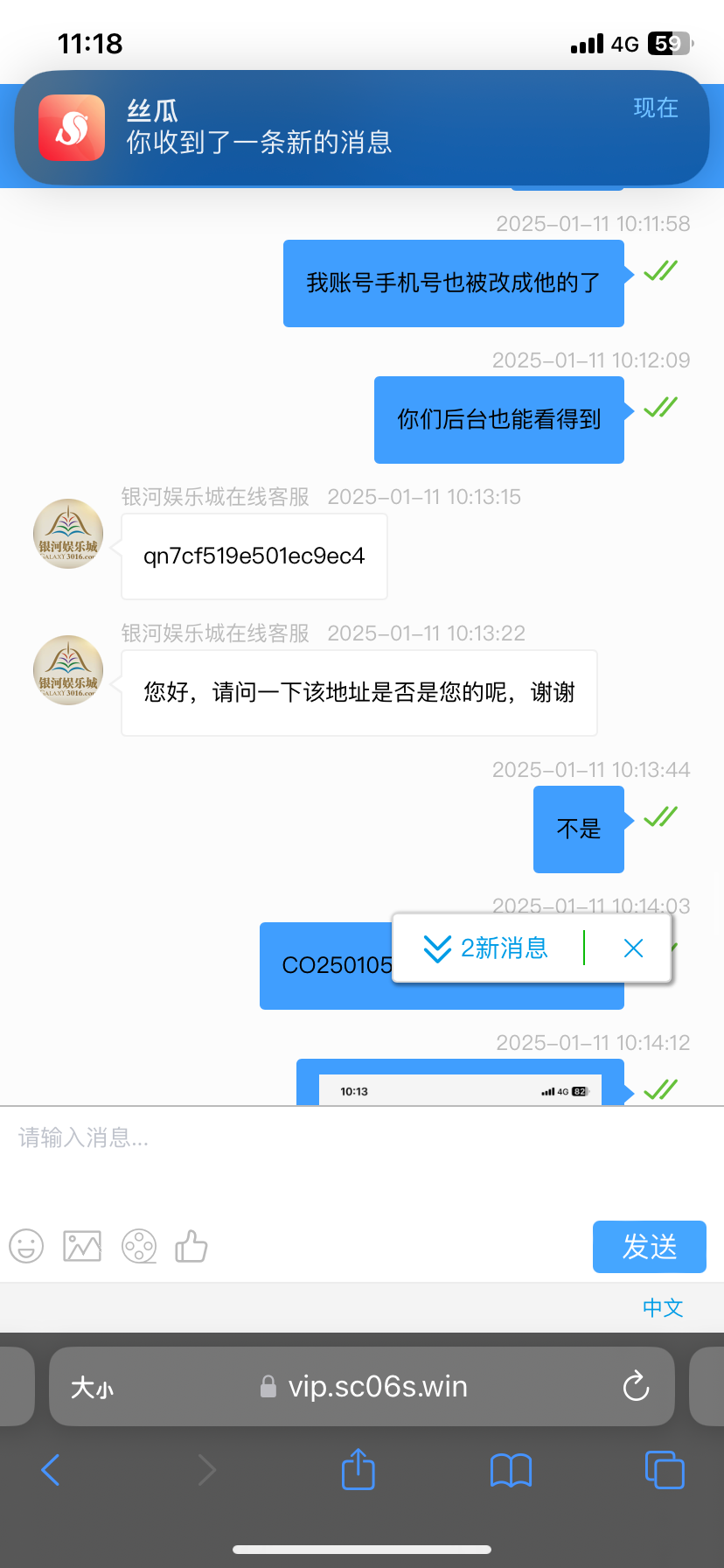Screen dimensions: 724x1568
Task: Go back to previous page in Safari
Action: point(51,1470)
